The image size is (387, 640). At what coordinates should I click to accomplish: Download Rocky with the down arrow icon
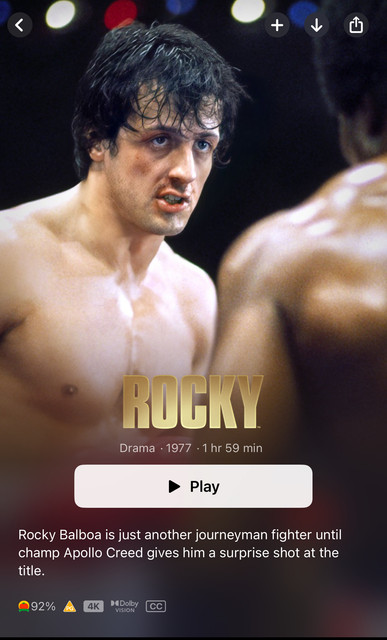click(316, 25)
